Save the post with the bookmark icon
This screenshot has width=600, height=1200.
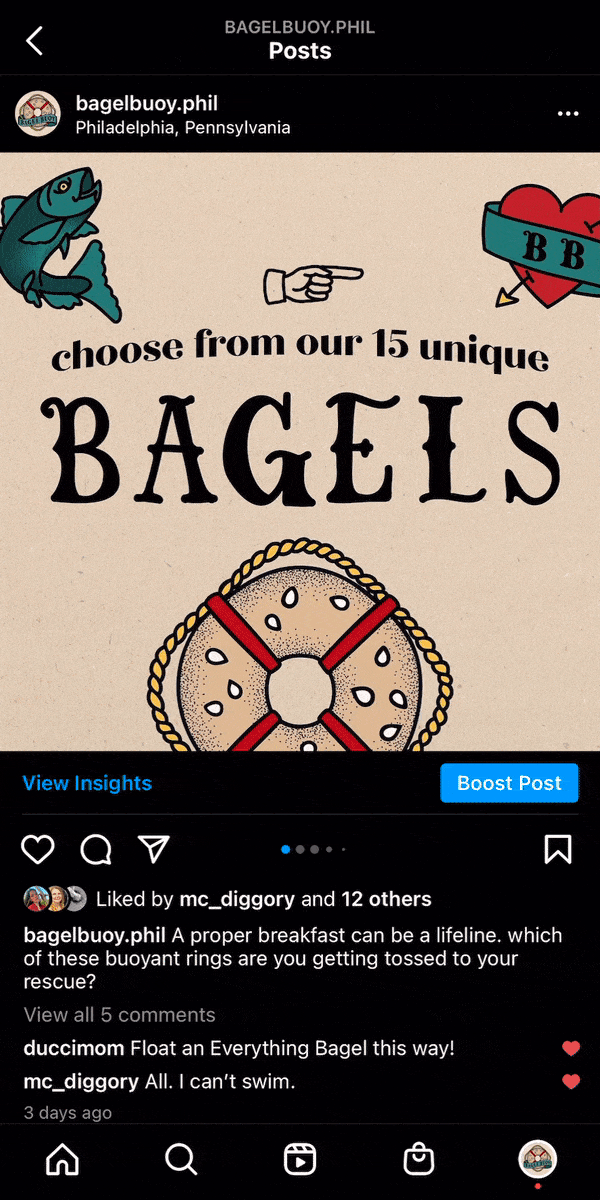tap(558, 849)
